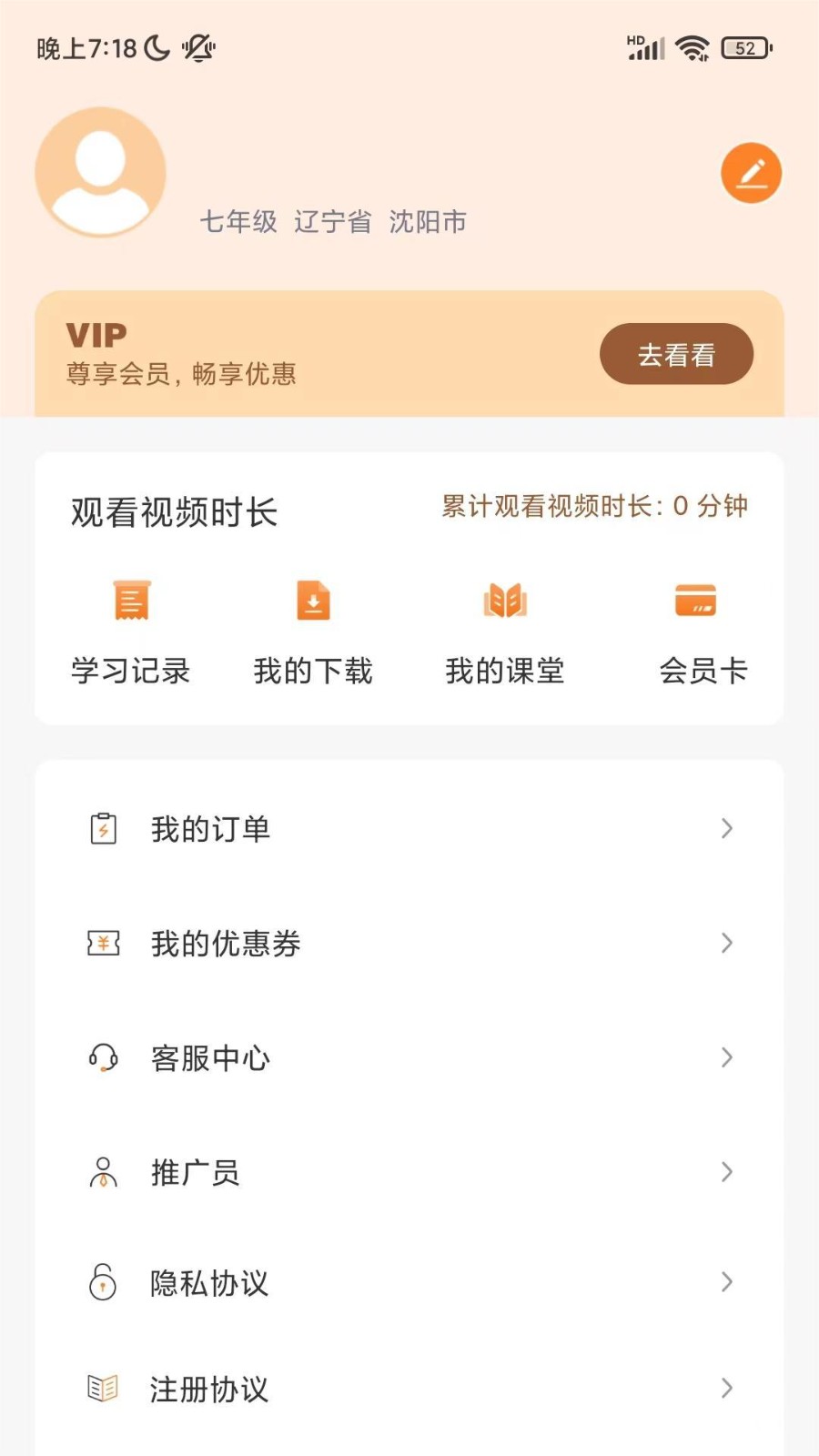The image size is (819, 1456).
Task: Open 学习记录 learning records icon
Action: tap(130, 601)
